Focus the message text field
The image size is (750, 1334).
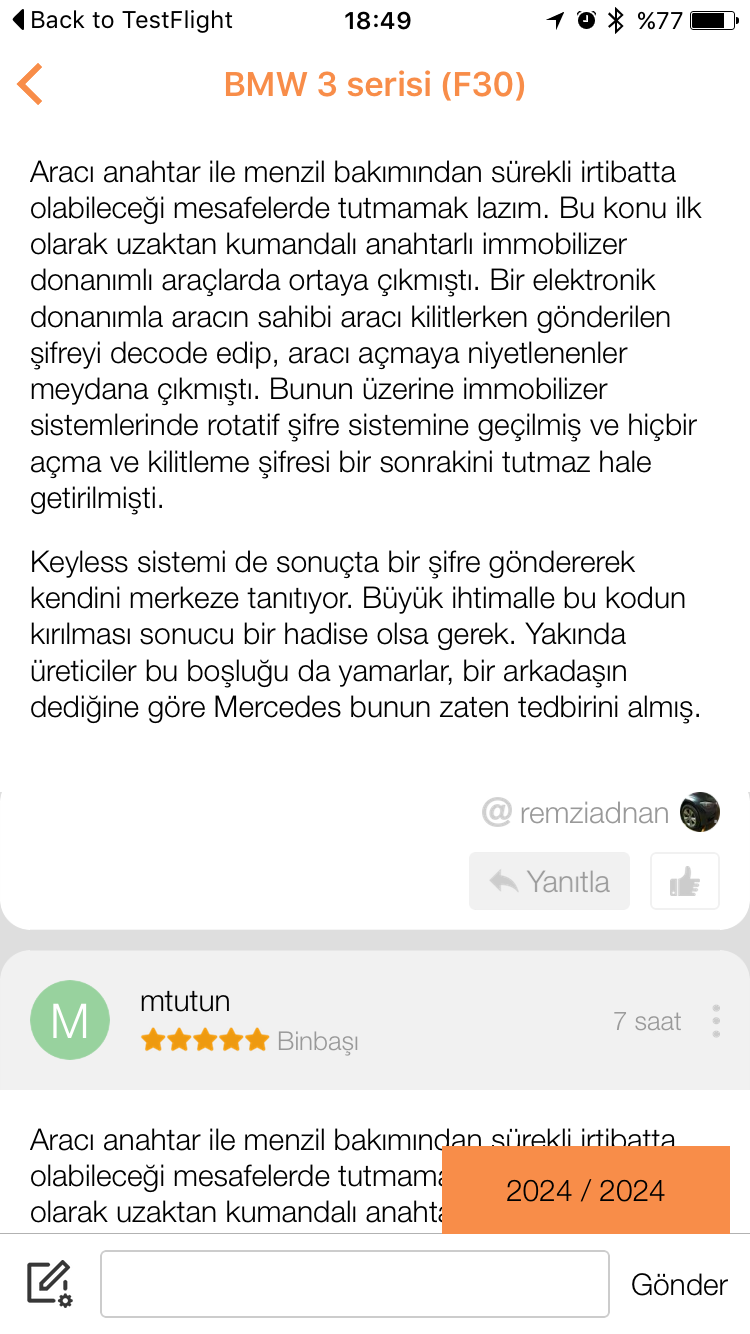pos(355,1284)
